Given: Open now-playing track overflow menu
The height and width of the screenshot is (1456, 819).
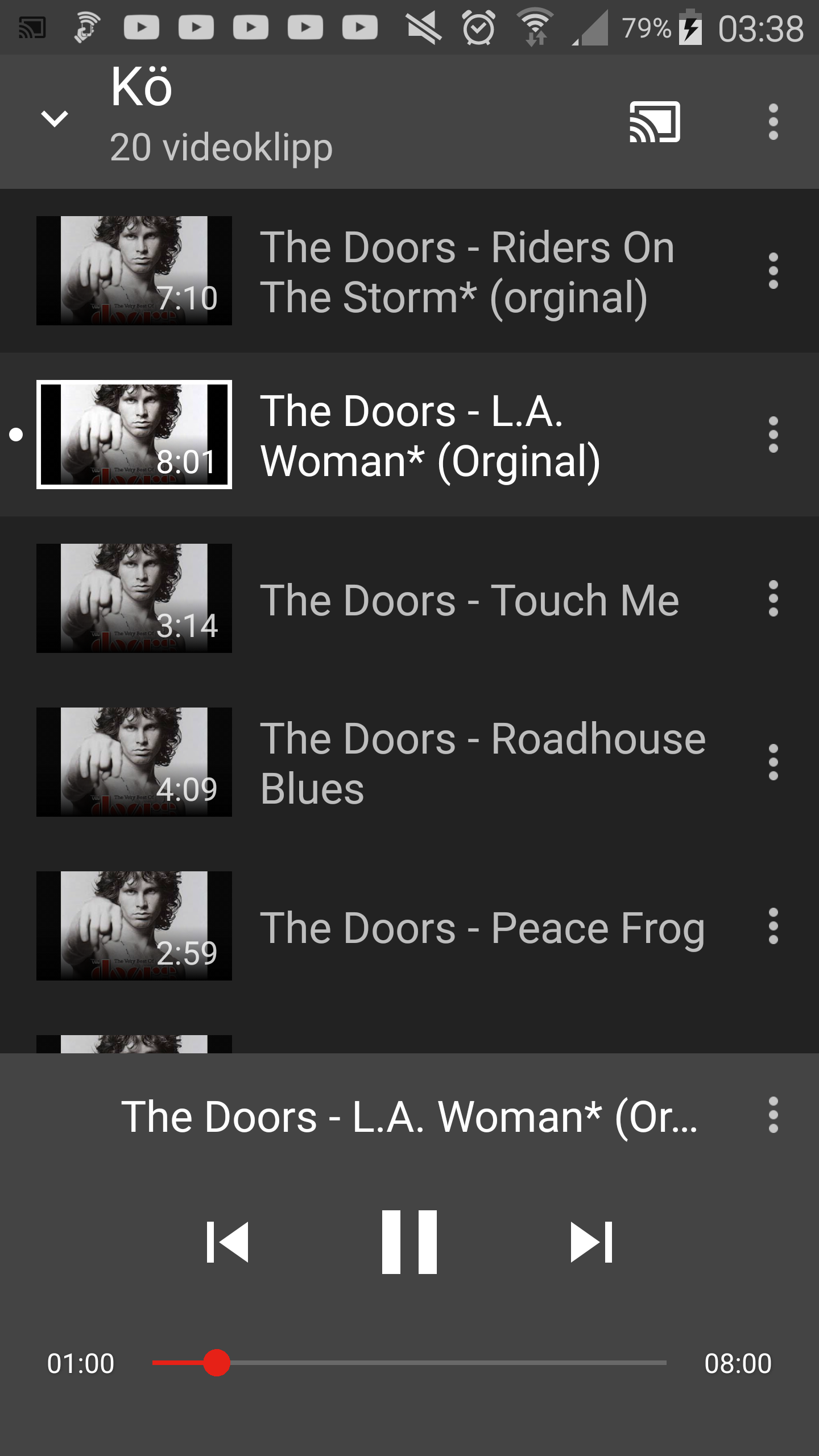Looking at the screenshot, I should [x=773, y=1115].
